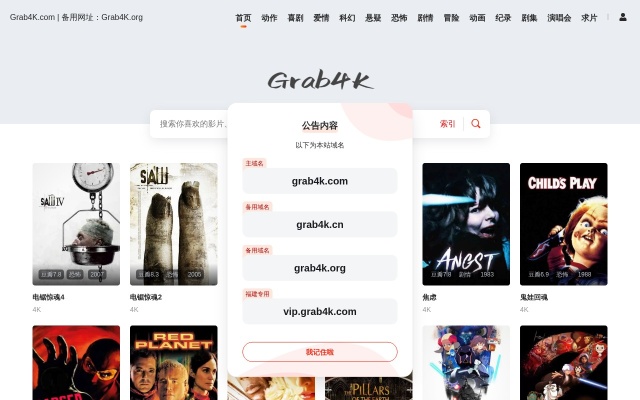The width and height of the screenshot is (640, 400).
Task: Open the user account icon
Action: point(622,17)
